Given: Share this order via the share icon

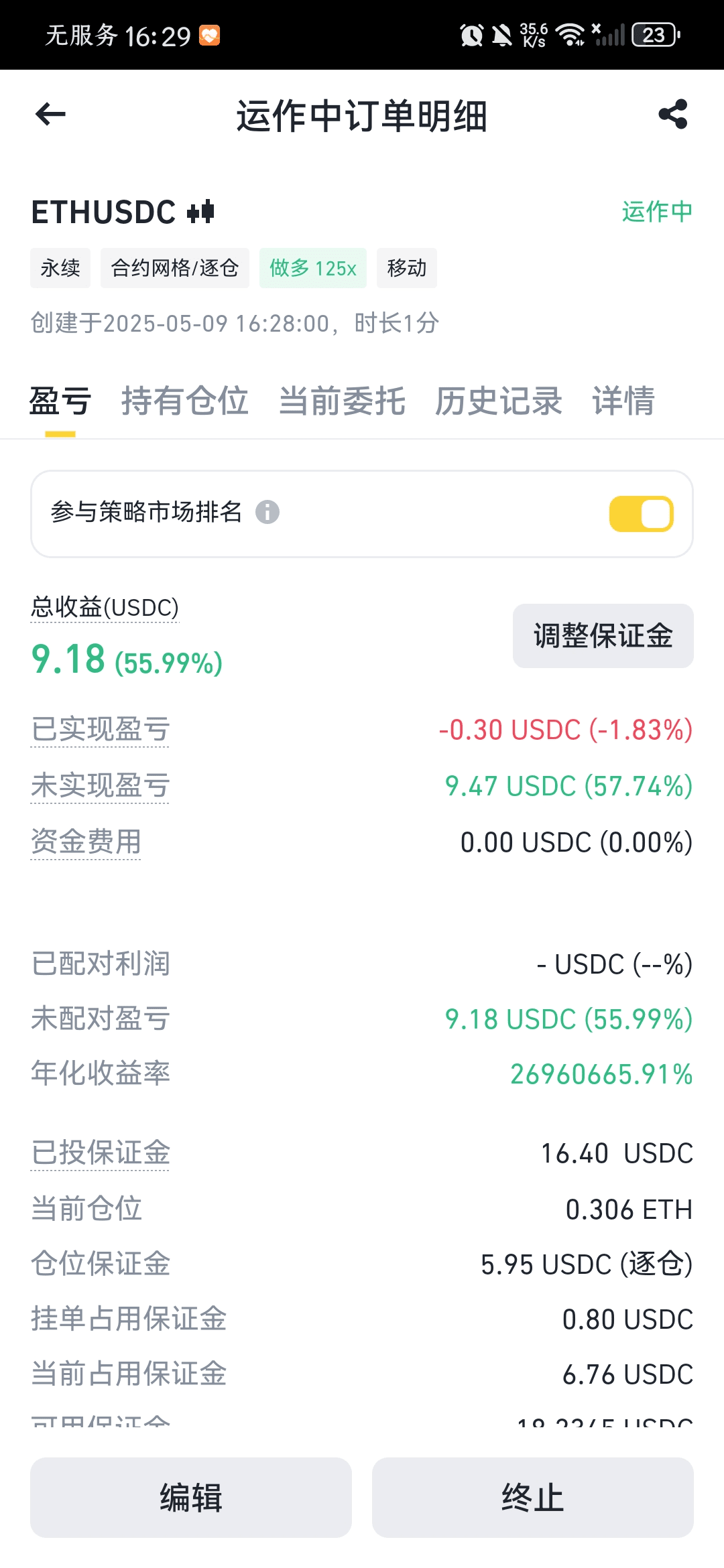Looking at the screenshot, I should (673, 114).
